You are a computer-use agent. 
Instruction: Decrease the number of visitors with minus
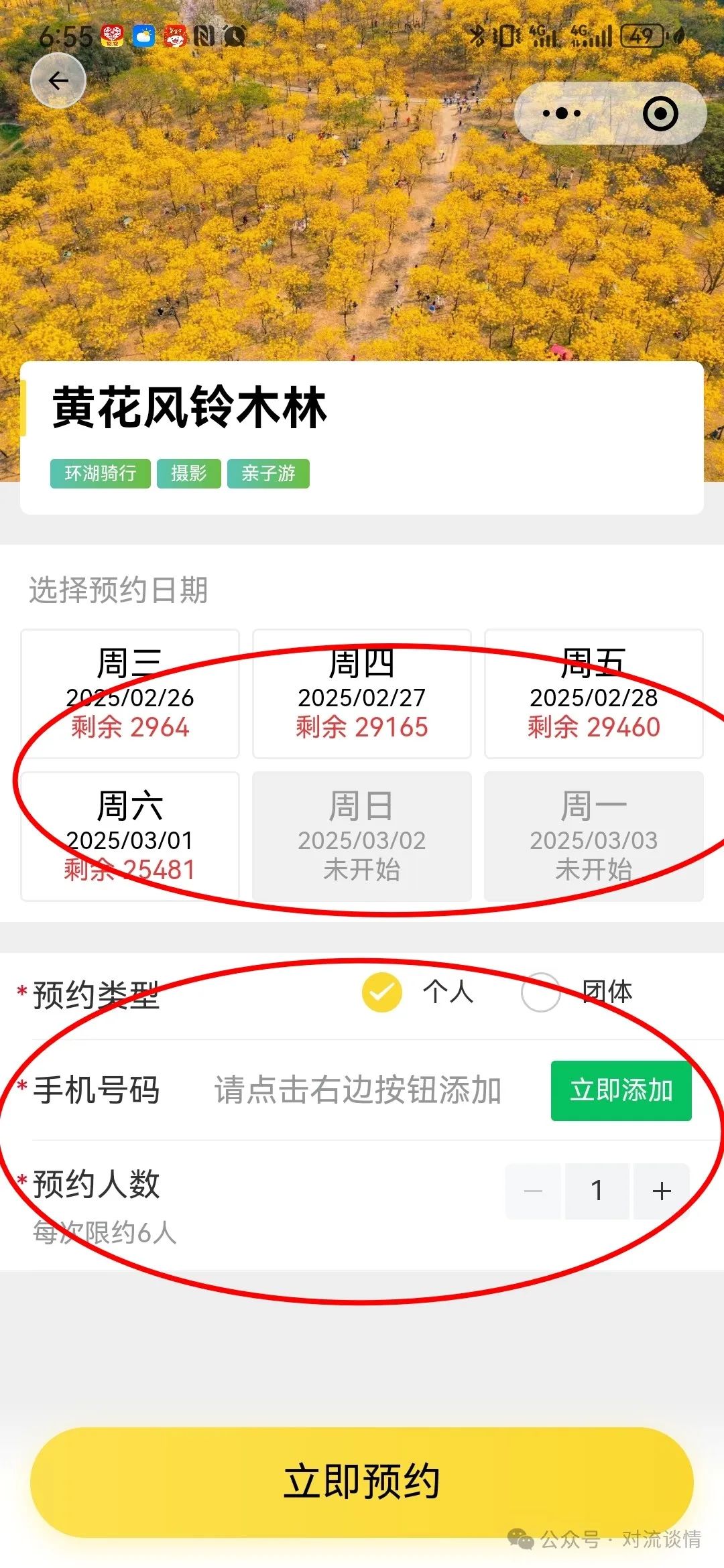533,1191
